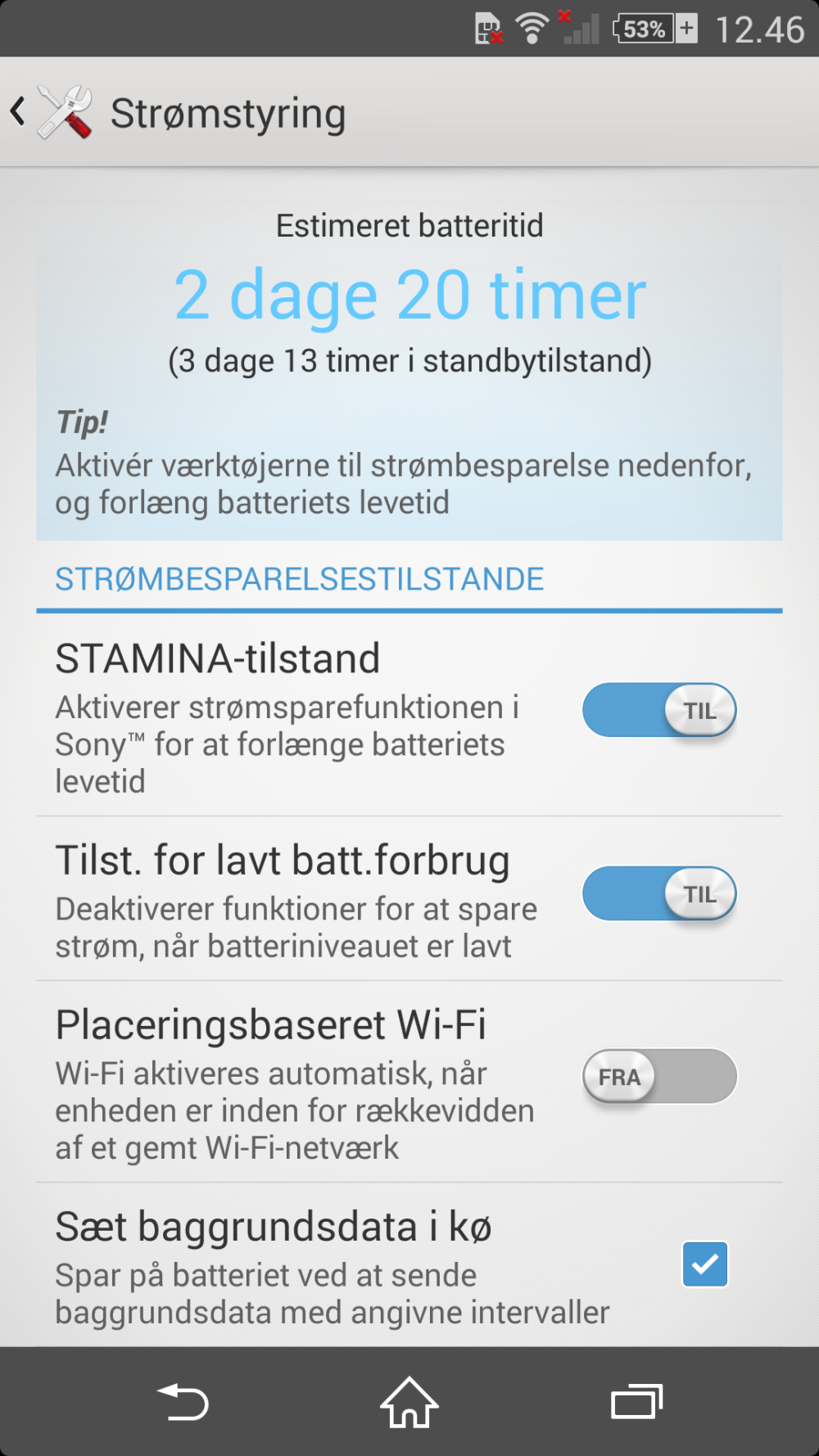Uncheck Sæt baggrundsdata i kø checkbox

(704, 1264)
